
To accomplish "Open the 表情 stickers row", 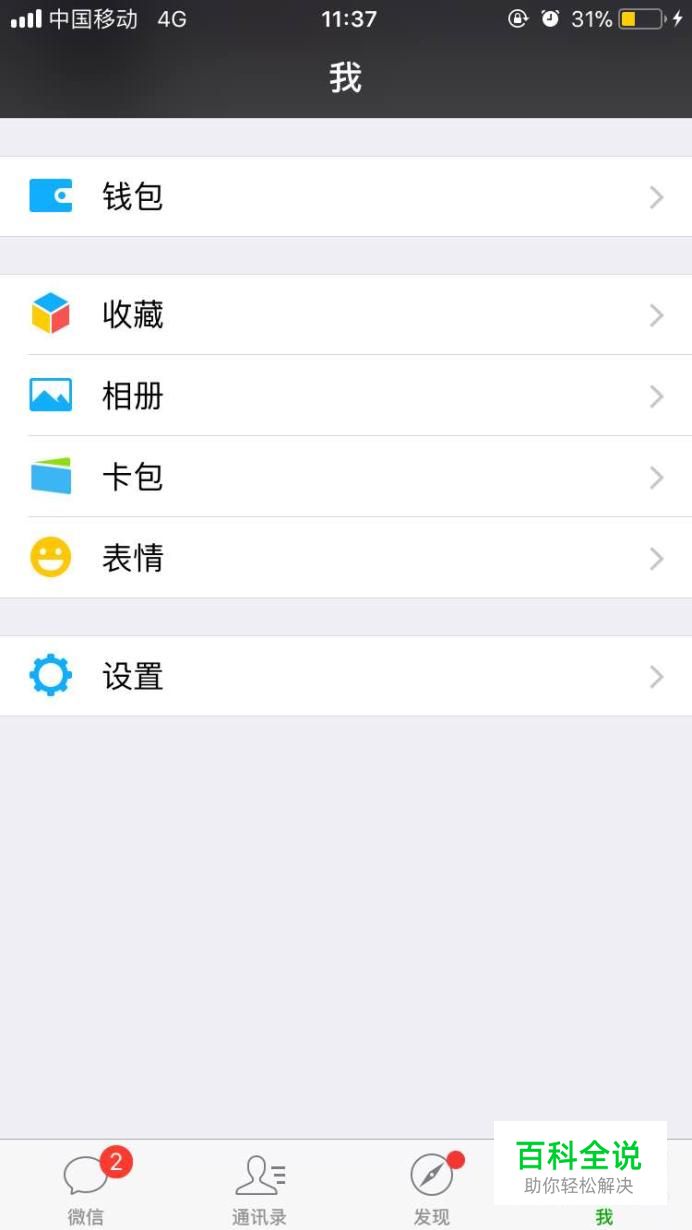I will point(345,558).
